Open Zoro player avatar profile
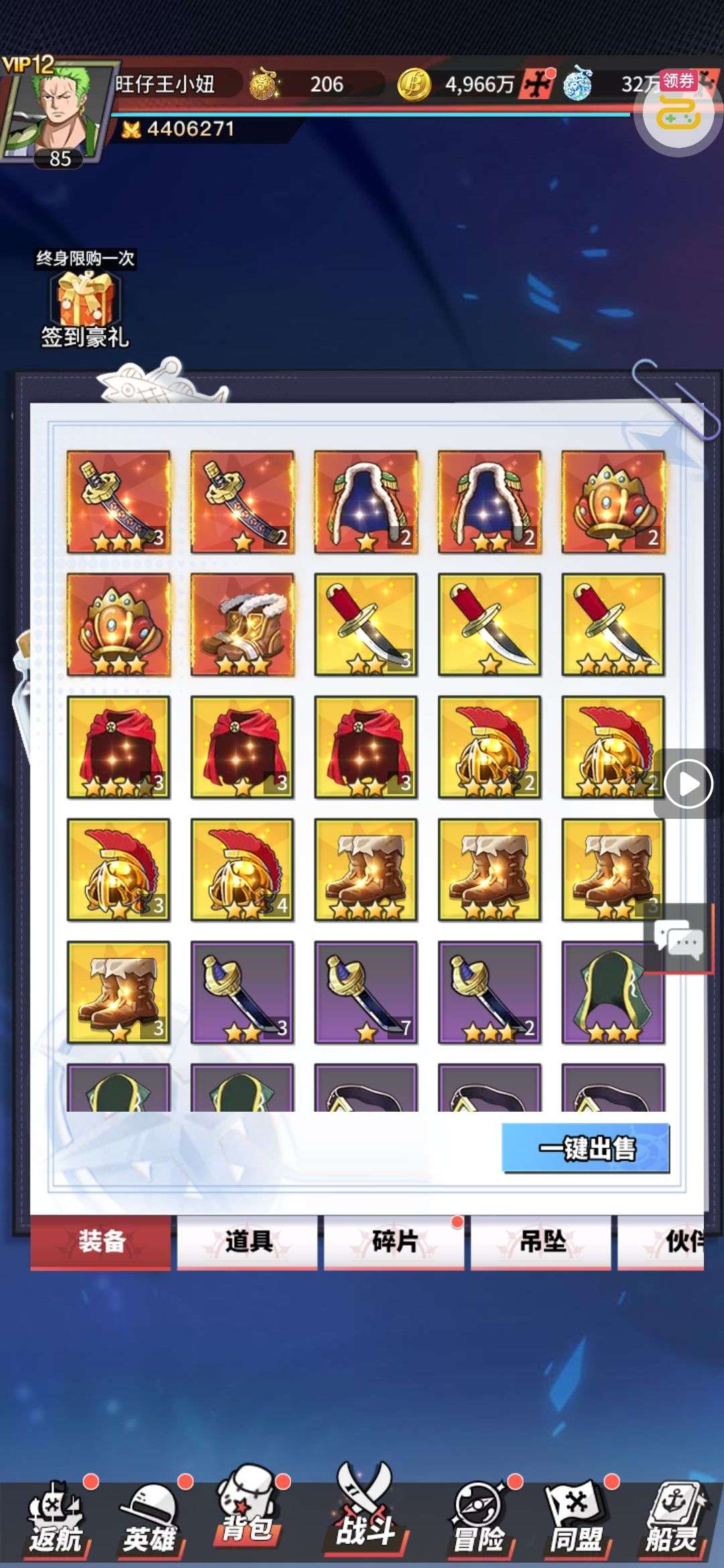This screenshot has width=724, height=1568. (57, 111)
